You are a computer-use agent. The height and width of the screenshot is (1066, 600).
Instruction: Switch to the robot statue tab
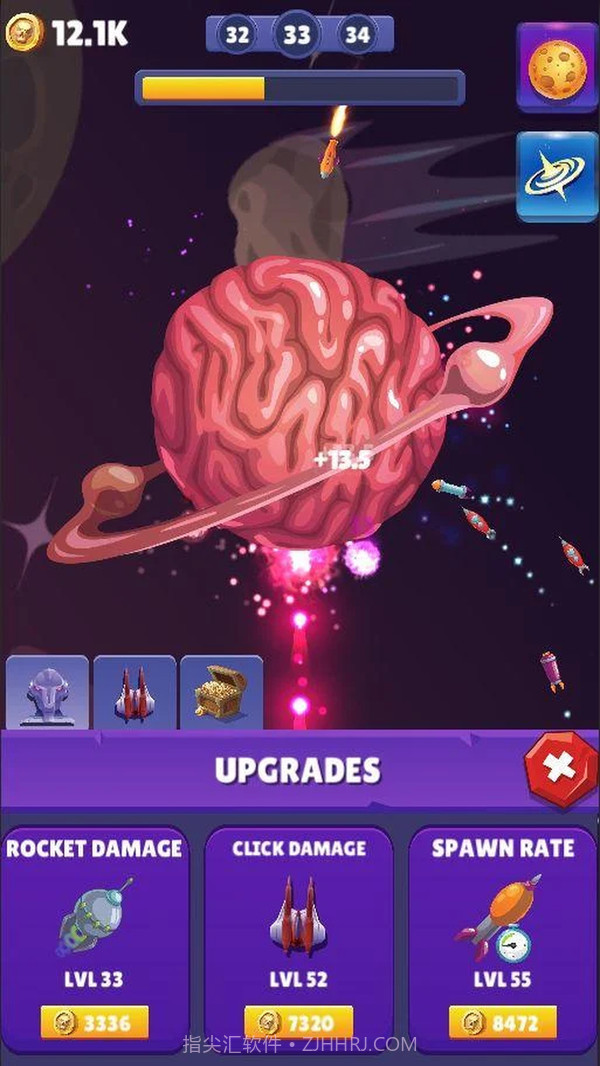tap(47, 692)
